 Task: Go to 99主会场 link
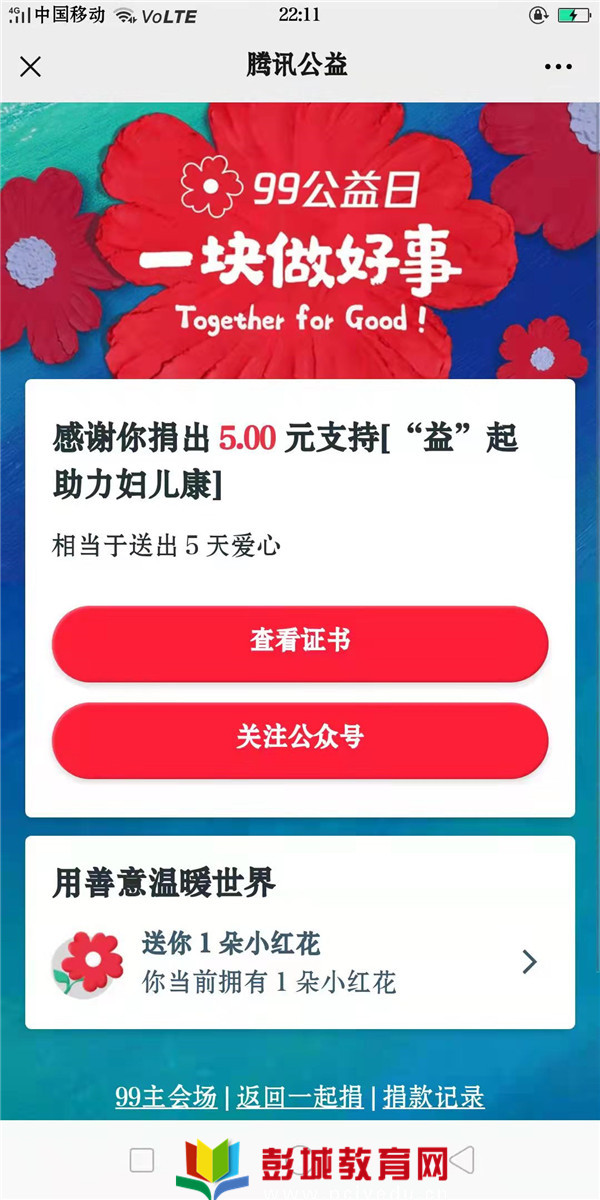166,1097
